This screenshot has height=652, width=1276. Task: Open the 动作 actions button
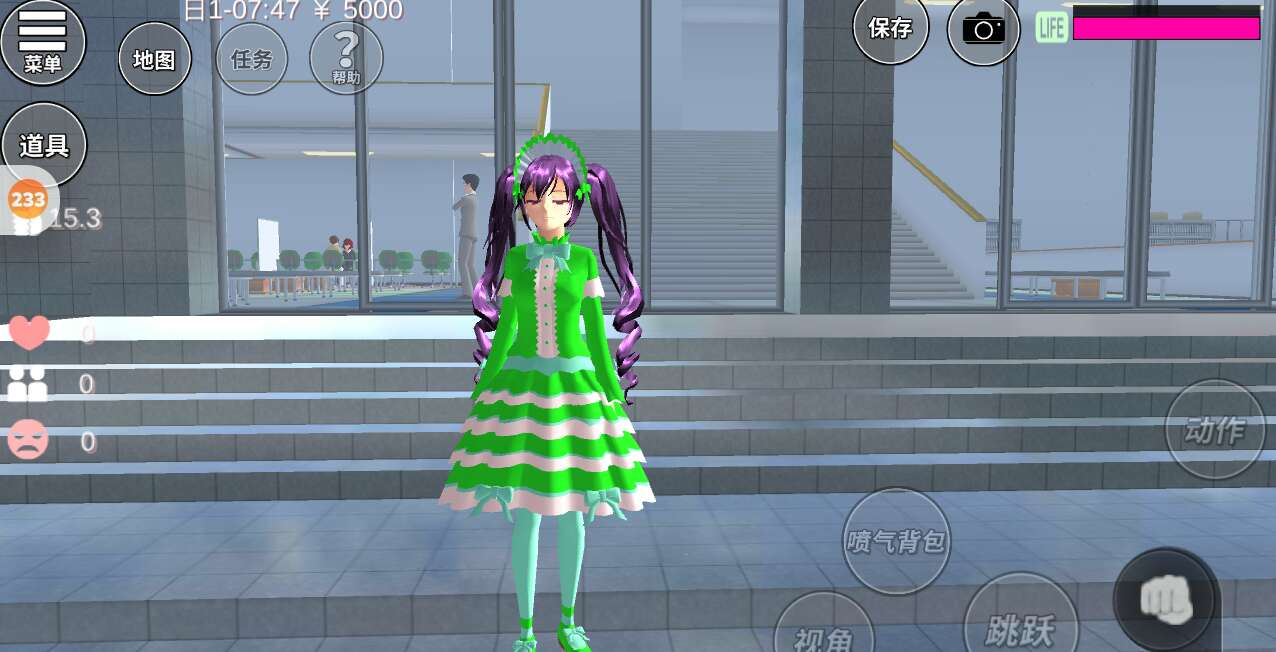click(x=1214, y=430)
